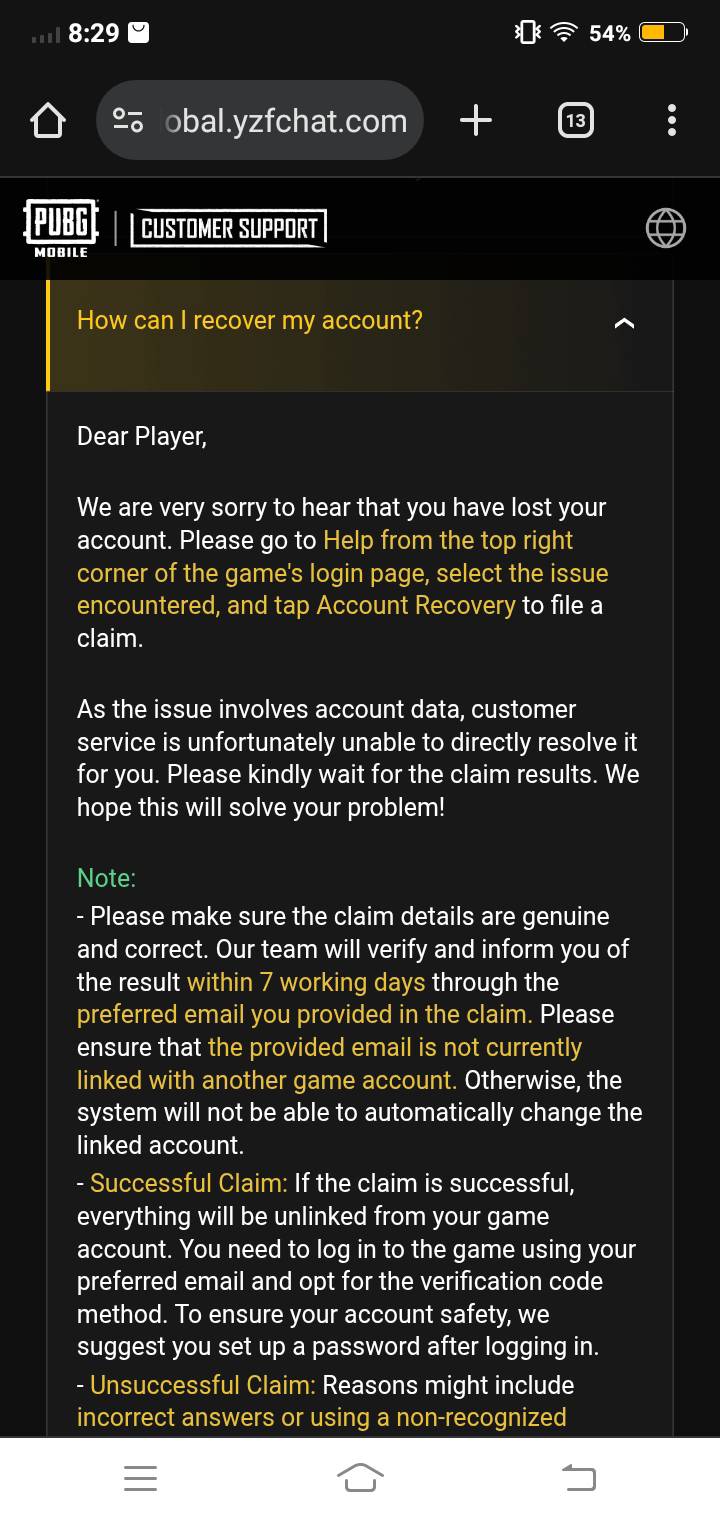The height and width of the screenshot is (1520, 720).
Task: View the 13 open tabs
Action: [575, 121]
